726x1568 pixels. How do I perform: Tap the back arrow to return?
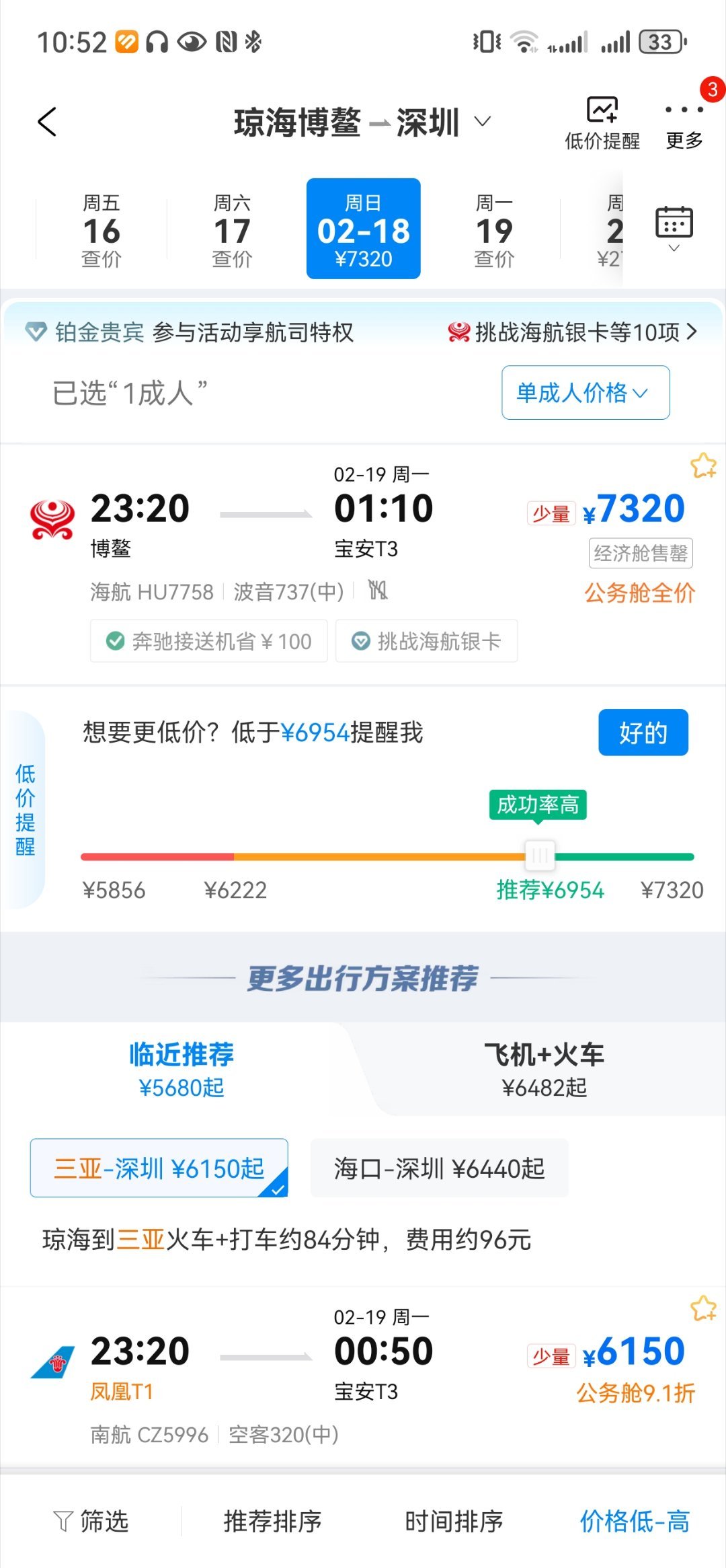pyautogui.click(x=47, y=122)
